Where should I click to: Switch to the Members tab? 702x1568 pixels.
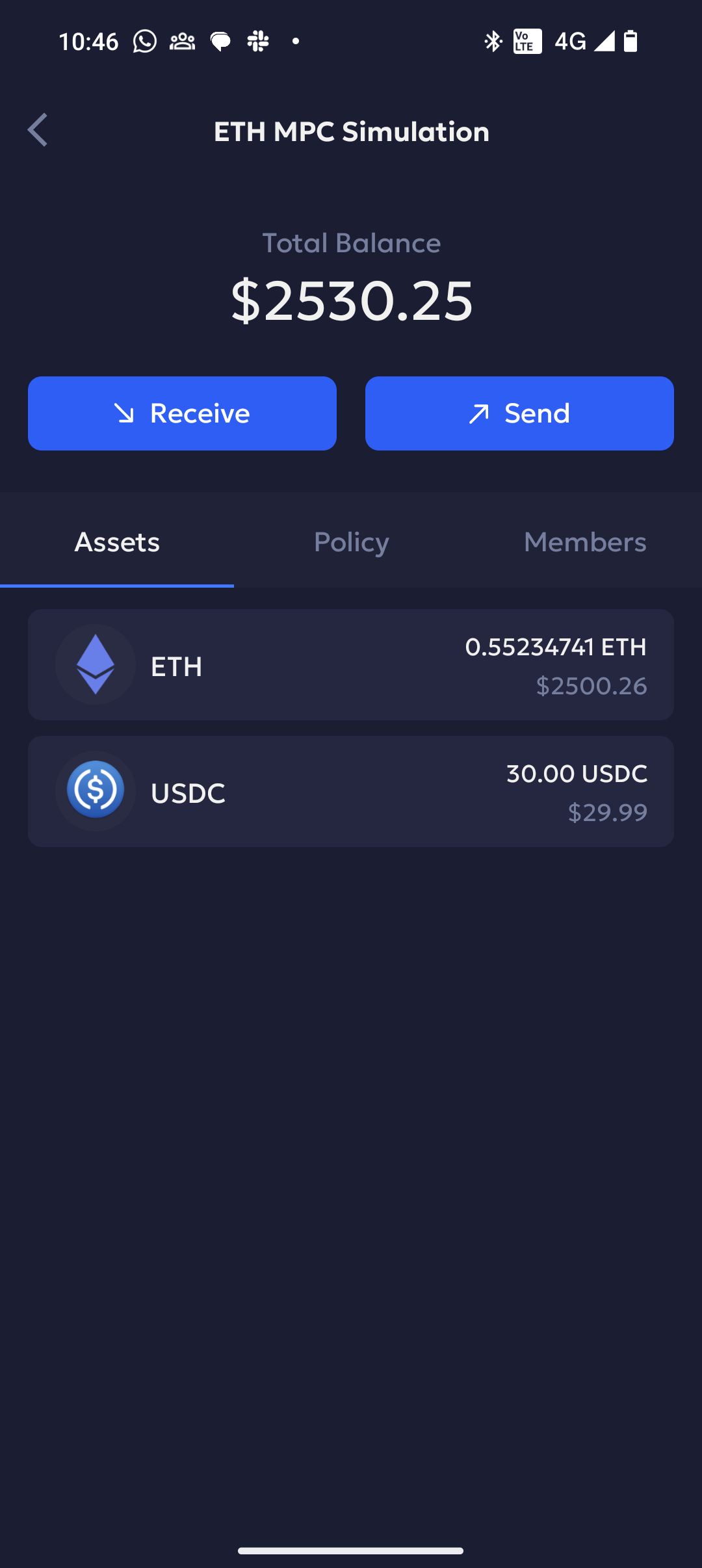tap(585, 542)
